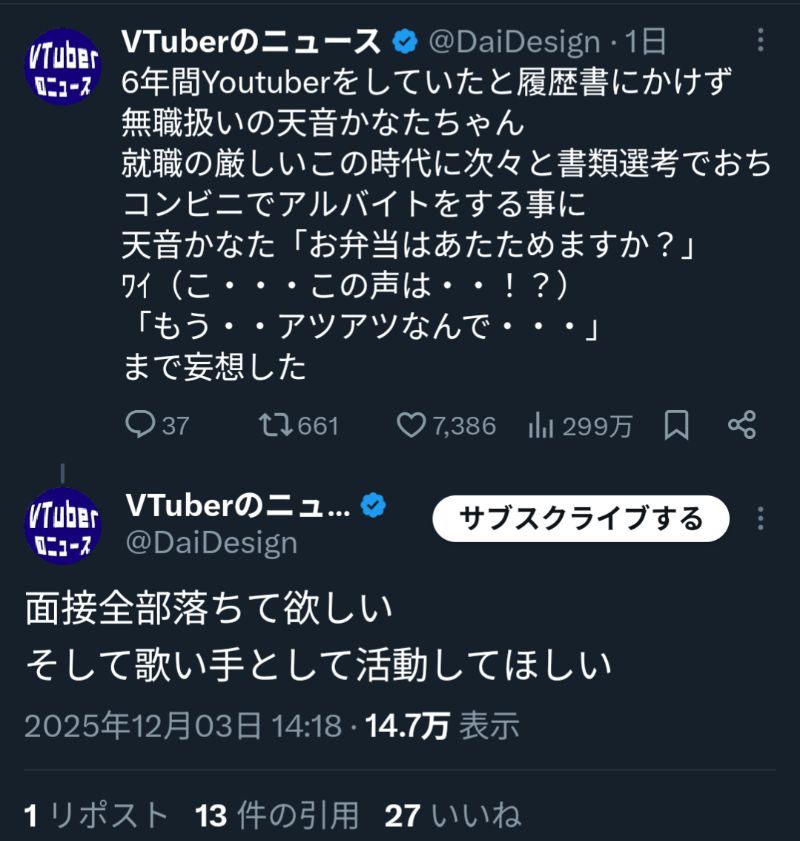Viewport: 800px width, 841px height.
Task: Open overflow menu on the quoted top post
Action: (x=760, y=40)
